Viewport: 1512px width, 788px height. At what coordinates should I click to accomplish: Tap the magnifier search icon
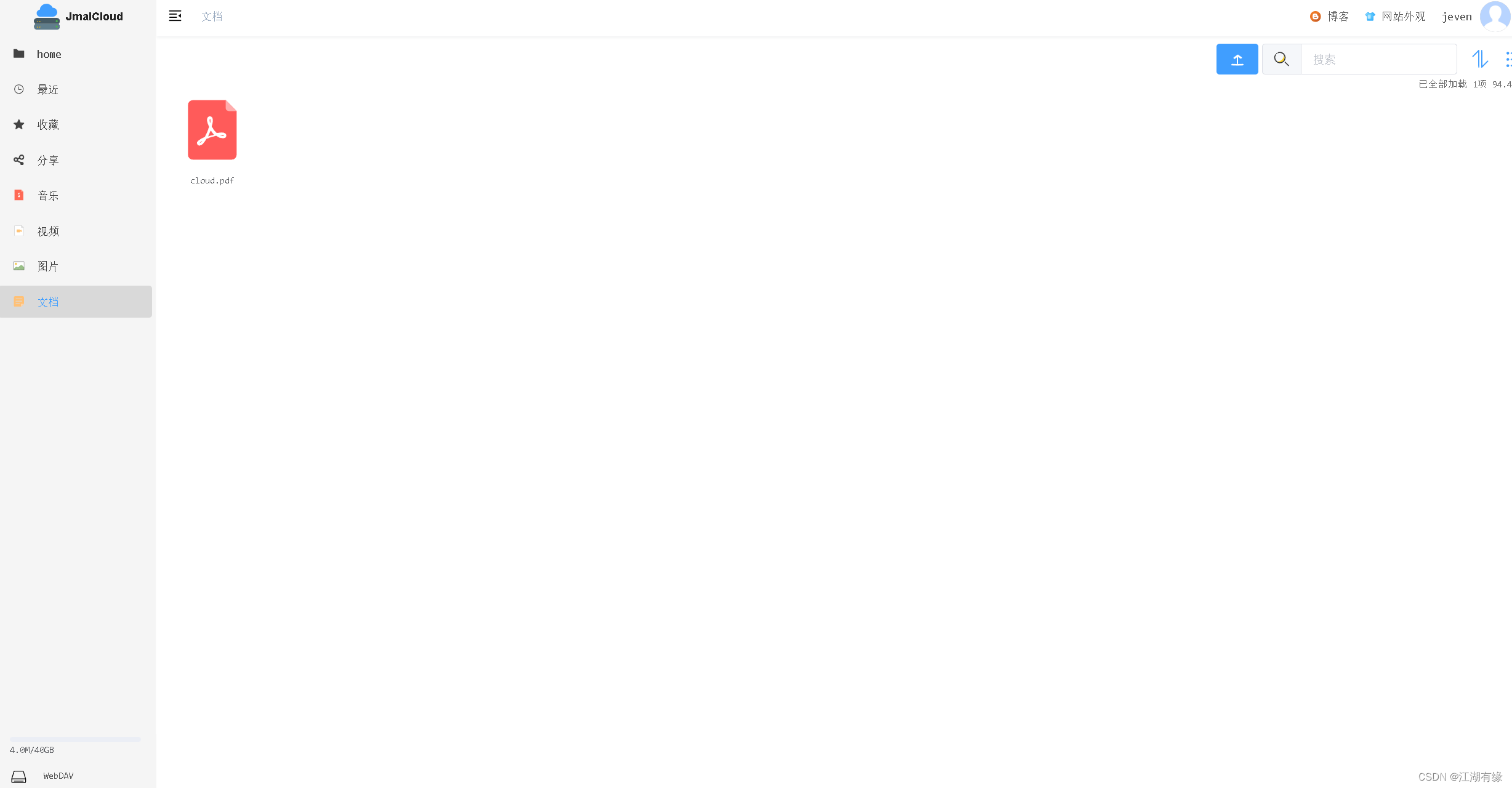point(1281,59)
